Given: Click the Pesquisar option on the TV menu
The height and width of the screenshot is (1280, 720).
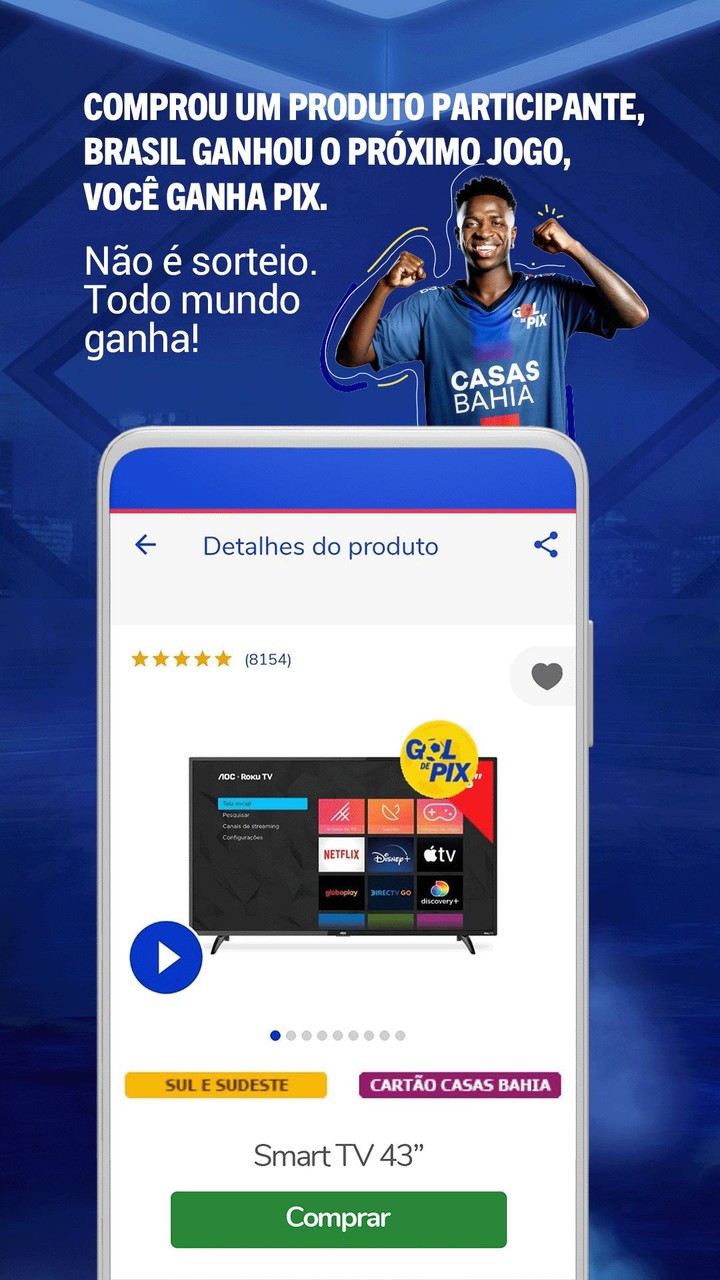Looking at the screenshot, I should [x=237, y=815].
